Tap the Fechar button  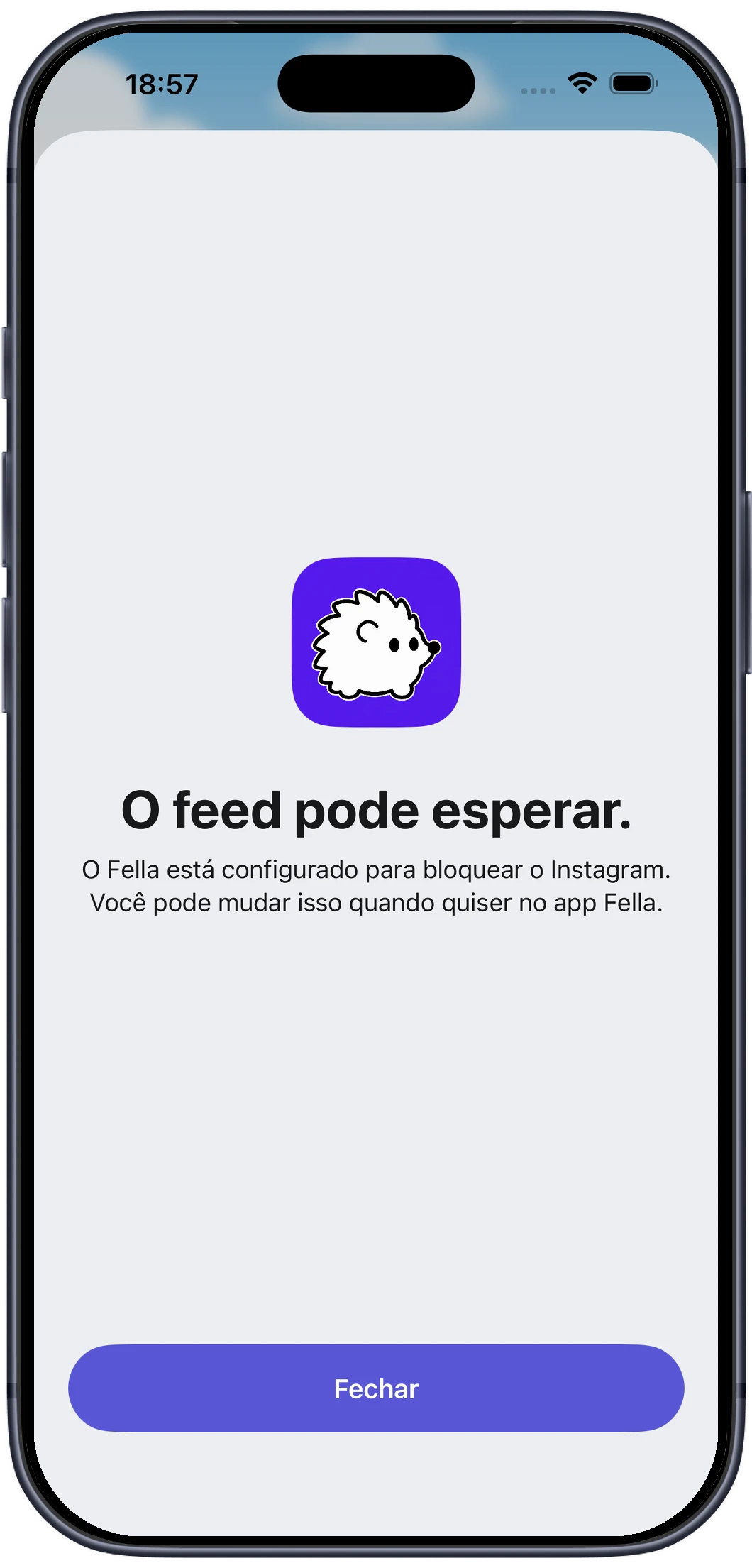coord(376,1388)
